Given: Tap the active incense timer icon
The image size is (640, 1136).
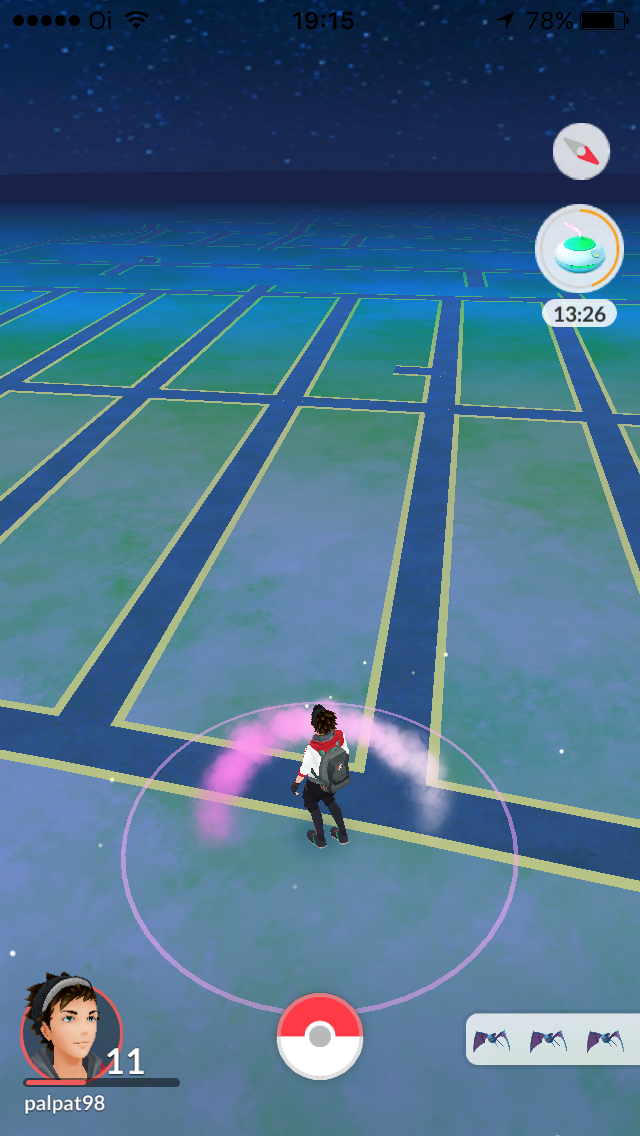Looking at the screenshot, I should click(579, 250).
